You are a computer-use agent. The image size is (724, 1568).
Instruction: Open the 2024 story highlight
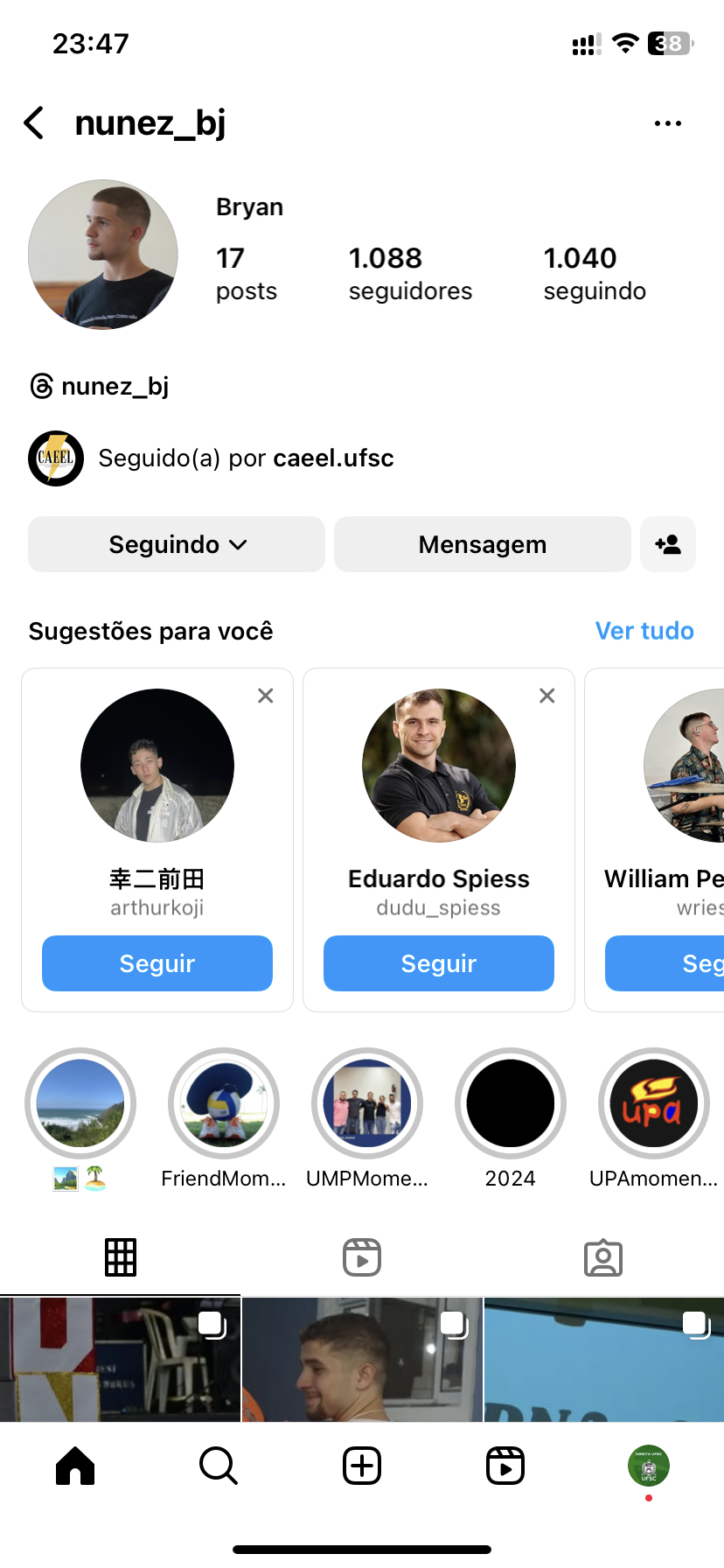(x=511, y=1103)
